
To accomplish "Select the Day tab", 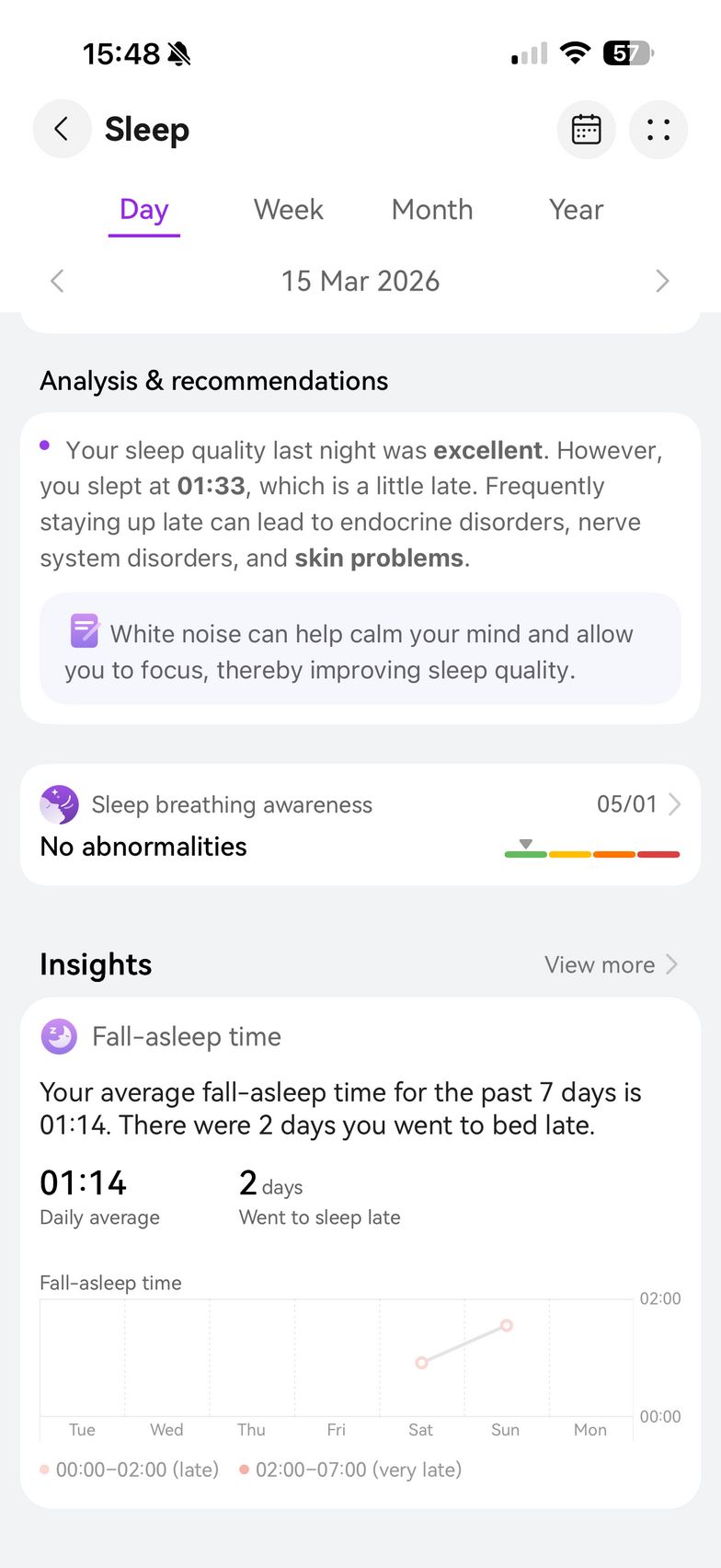I will [144, 210].
